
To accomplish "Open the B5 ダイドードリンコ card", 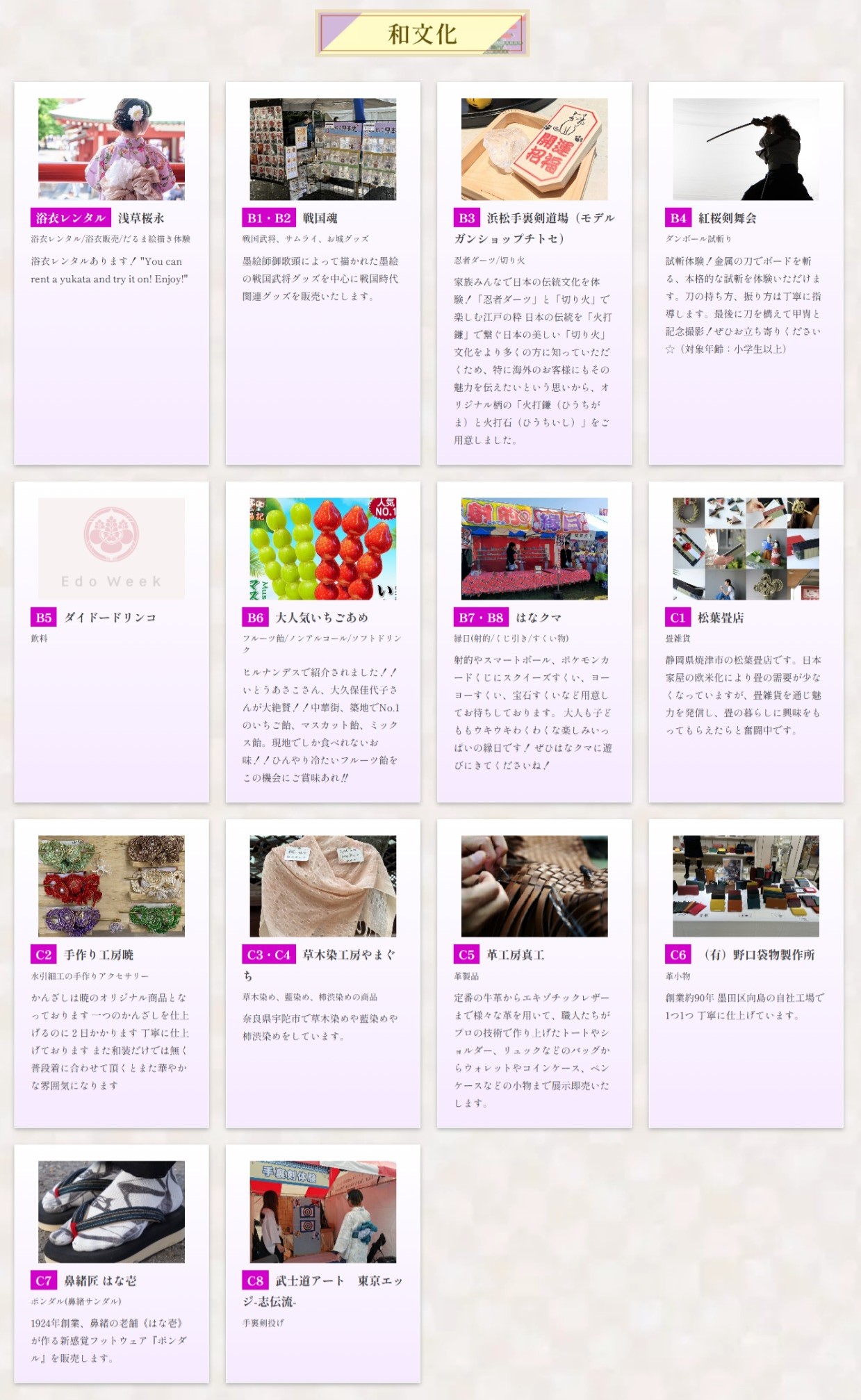I will [111, 641].
